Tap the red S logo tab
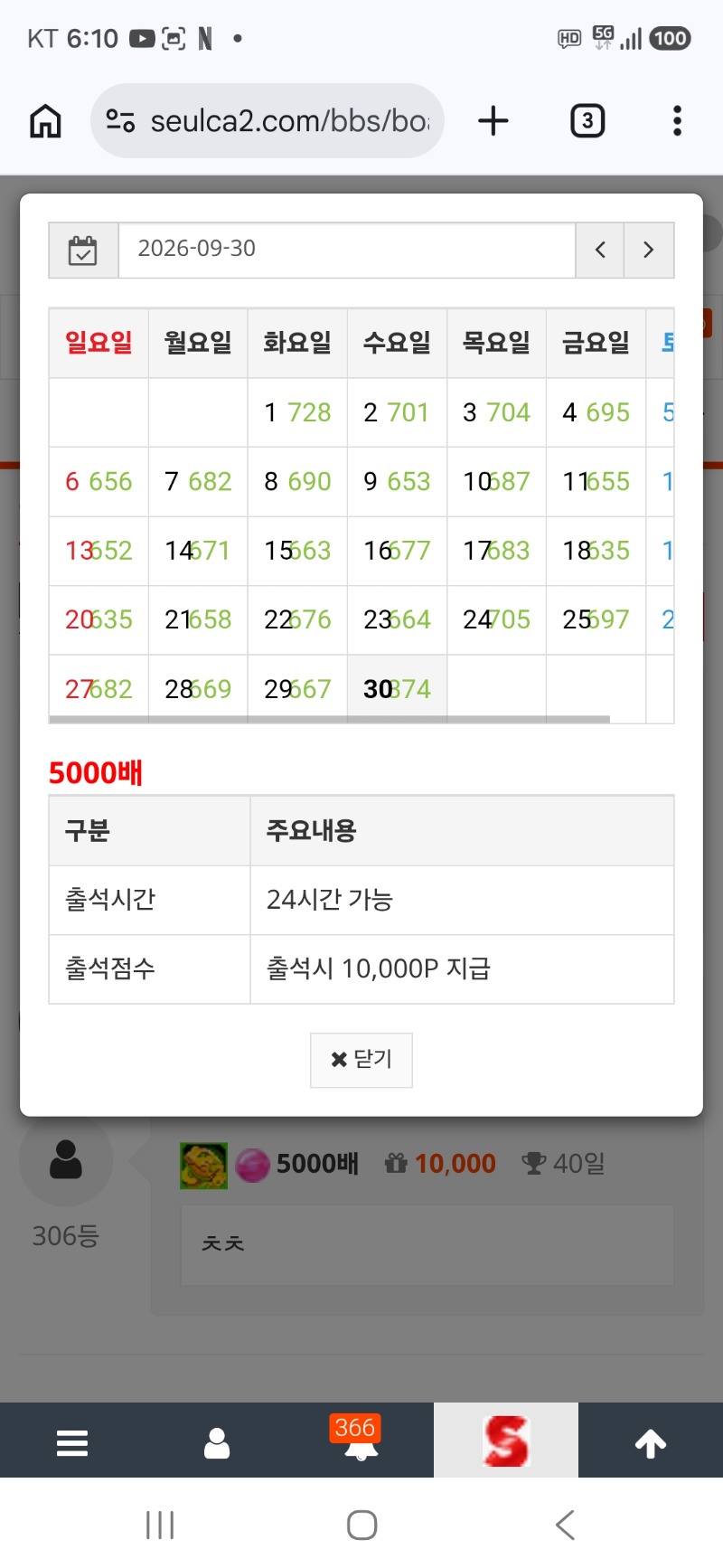 506,1440
